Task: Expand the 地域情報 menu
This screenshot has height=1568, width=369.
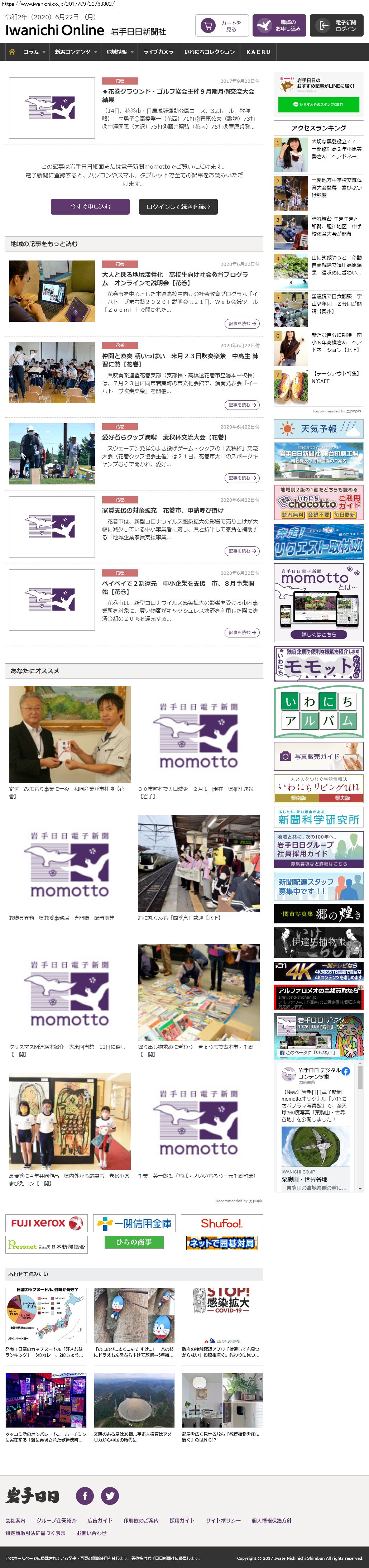Action: (119, 52)
